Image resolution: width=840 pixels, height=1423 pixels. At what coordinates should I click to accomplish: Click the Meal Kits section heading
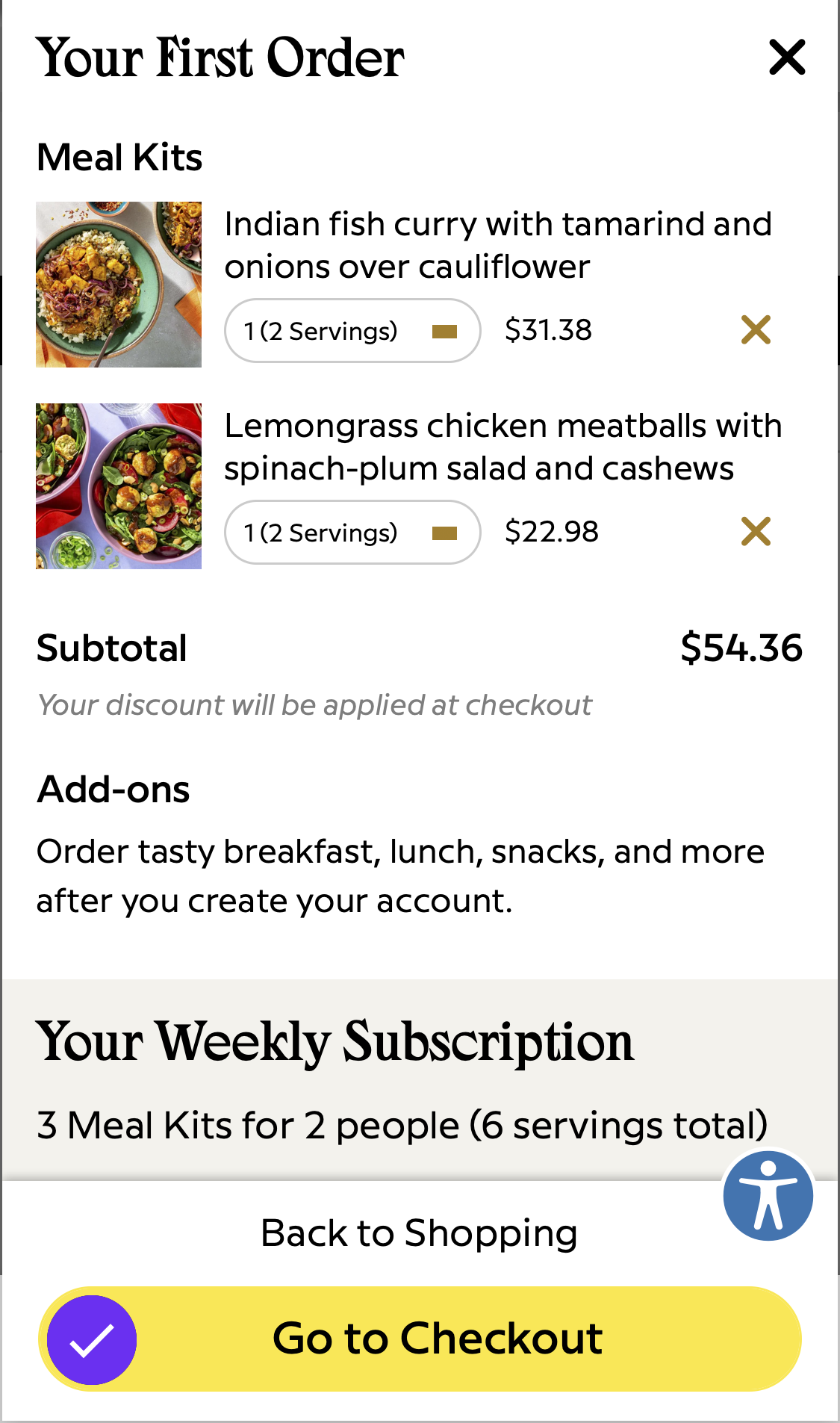coord(120,157)
